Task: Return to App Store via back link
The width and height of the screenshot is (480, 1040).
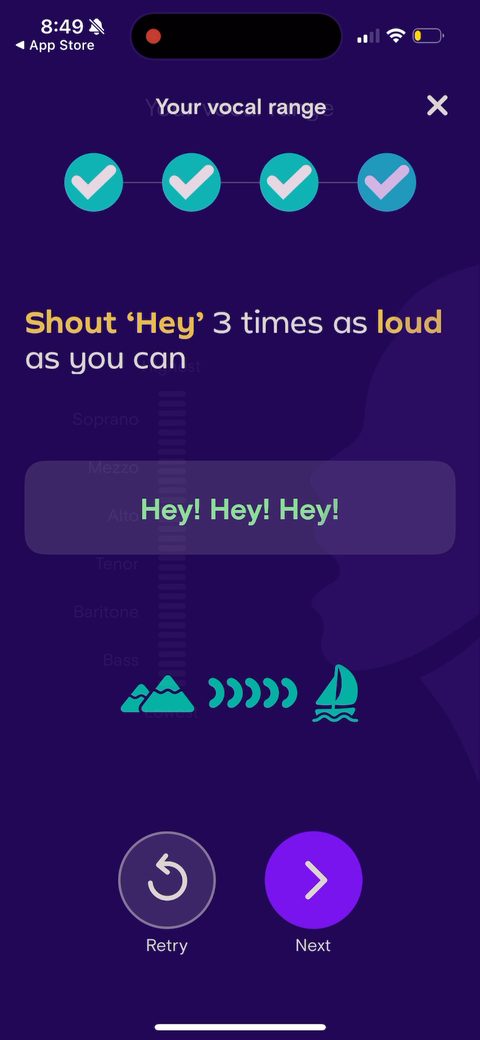Action: (55, 45)
